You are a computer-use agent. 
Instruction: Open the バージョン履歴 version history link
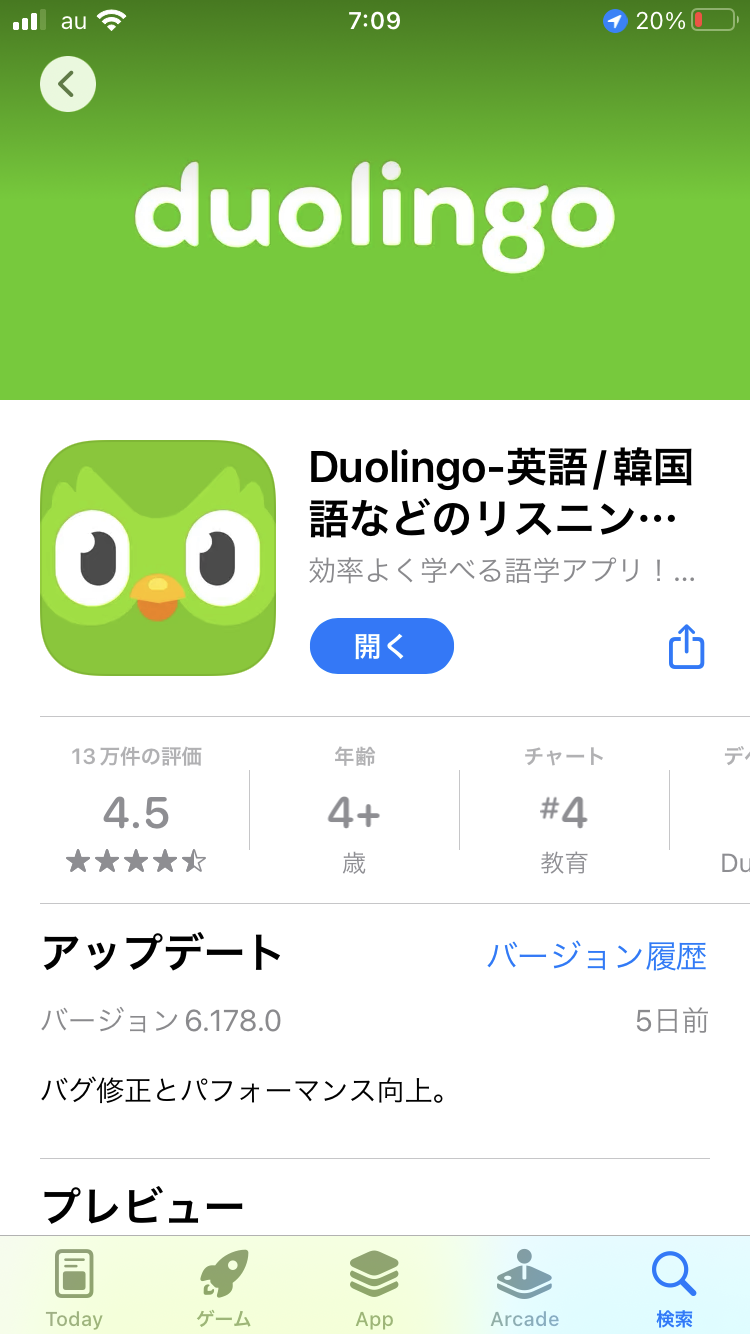pyautogui.click(x=596, y=956)
